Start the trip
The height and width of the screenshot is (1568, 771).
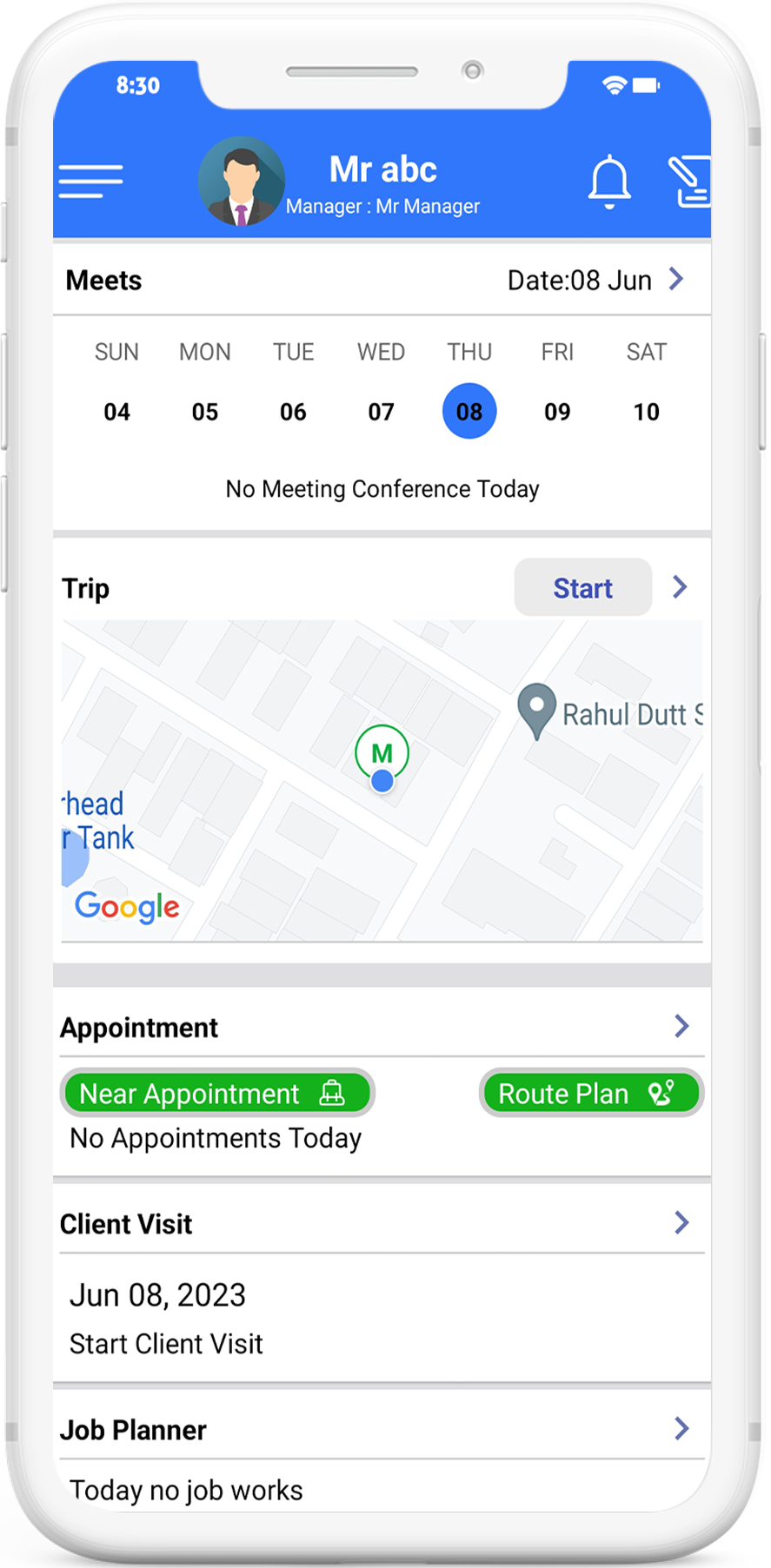pos(583,588)
